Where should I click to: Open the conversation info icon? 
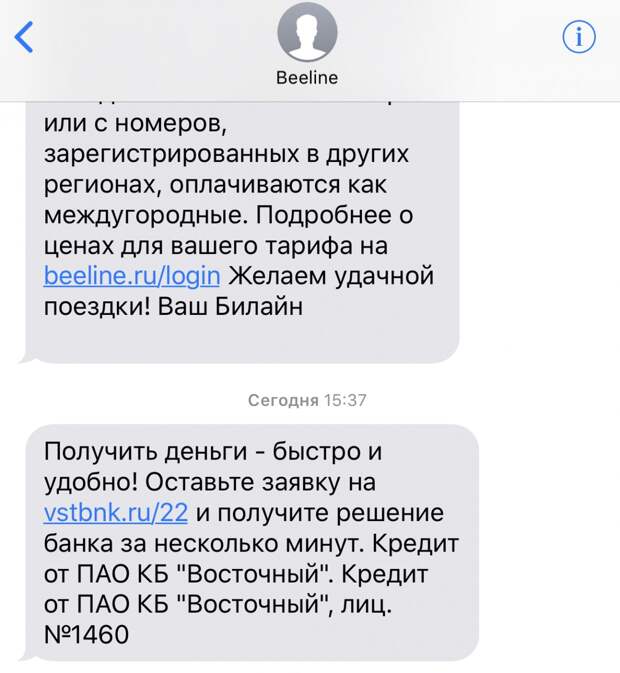(579, 37)
